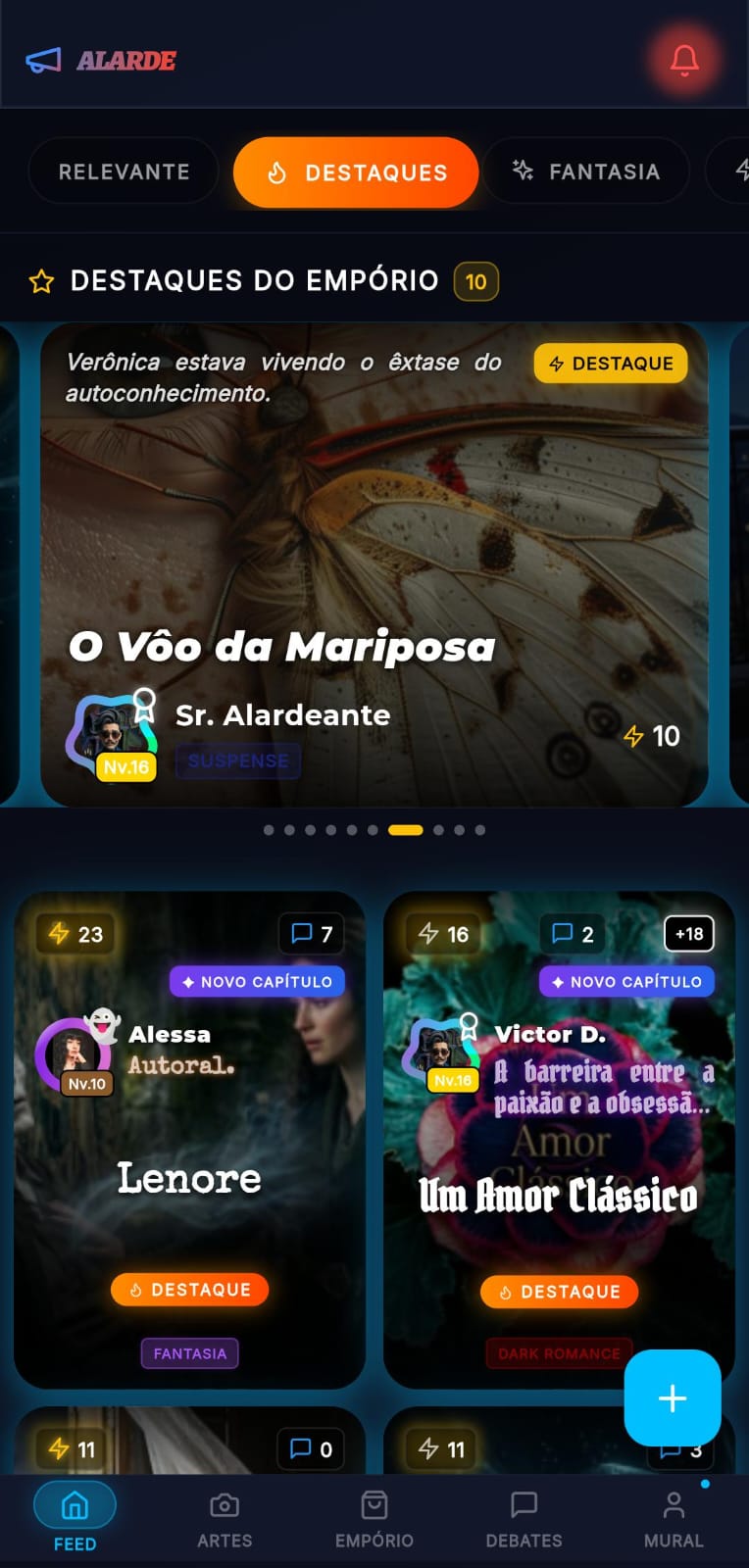Image resolution: width=749 pixels, height=1568 pixels.
Task: Open the Um Amor Clássico story card
Action: tap(558, 1196)
